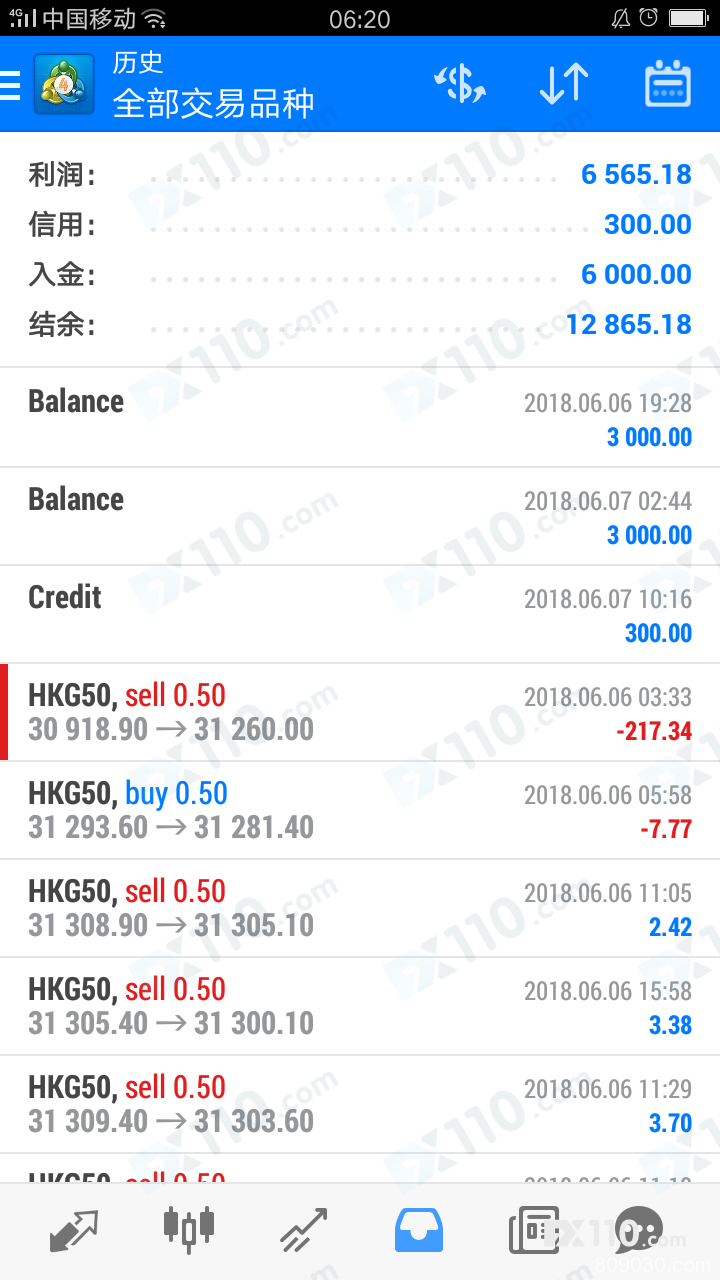Image resolution: width=720 pixels, height=1280 pixels.
Task: Change sort order with arrows icon
Action: [564, 85]
